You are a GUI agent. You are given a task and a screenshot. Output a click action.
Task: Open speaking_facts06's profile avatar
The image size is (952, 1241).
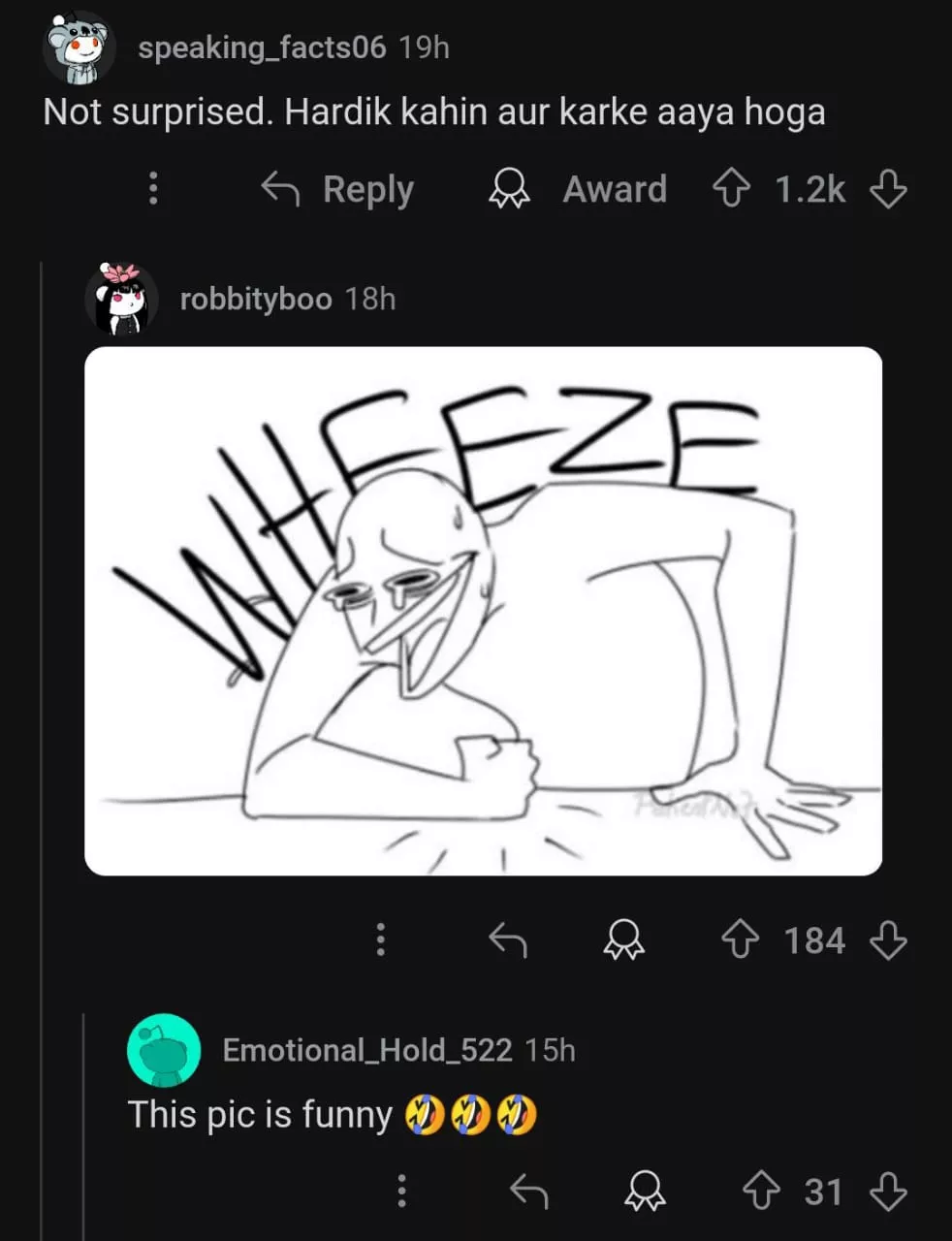[79, 48]
